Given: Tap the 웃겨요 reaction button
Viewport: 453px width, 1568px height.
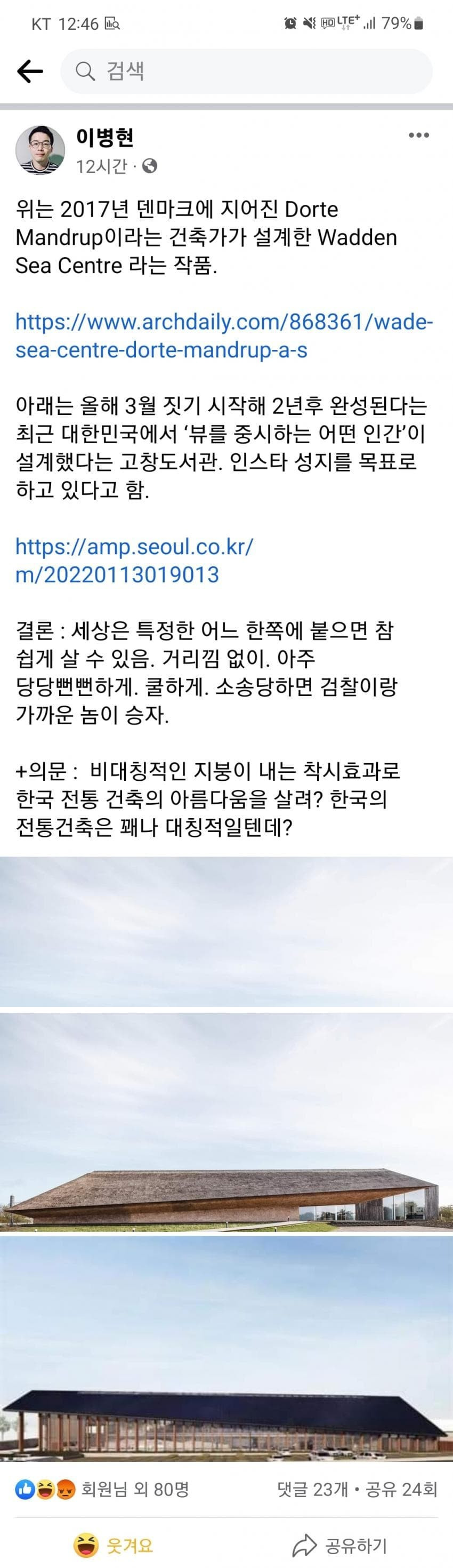Looking at the screenshot, I should pyautogui.click(x=113, y=1545).
